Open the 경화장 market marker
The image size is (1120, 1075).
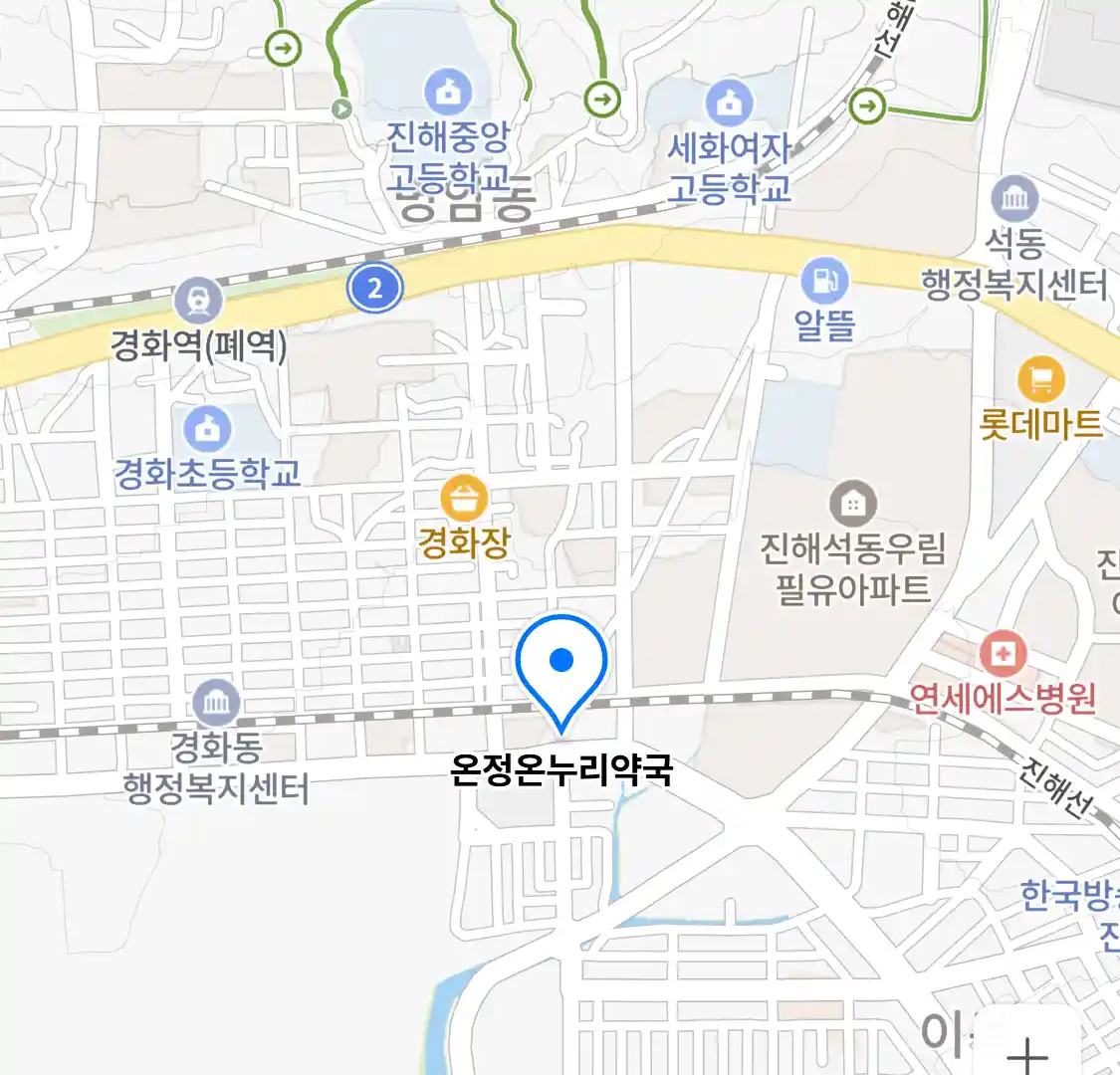(x=464, y=498)
